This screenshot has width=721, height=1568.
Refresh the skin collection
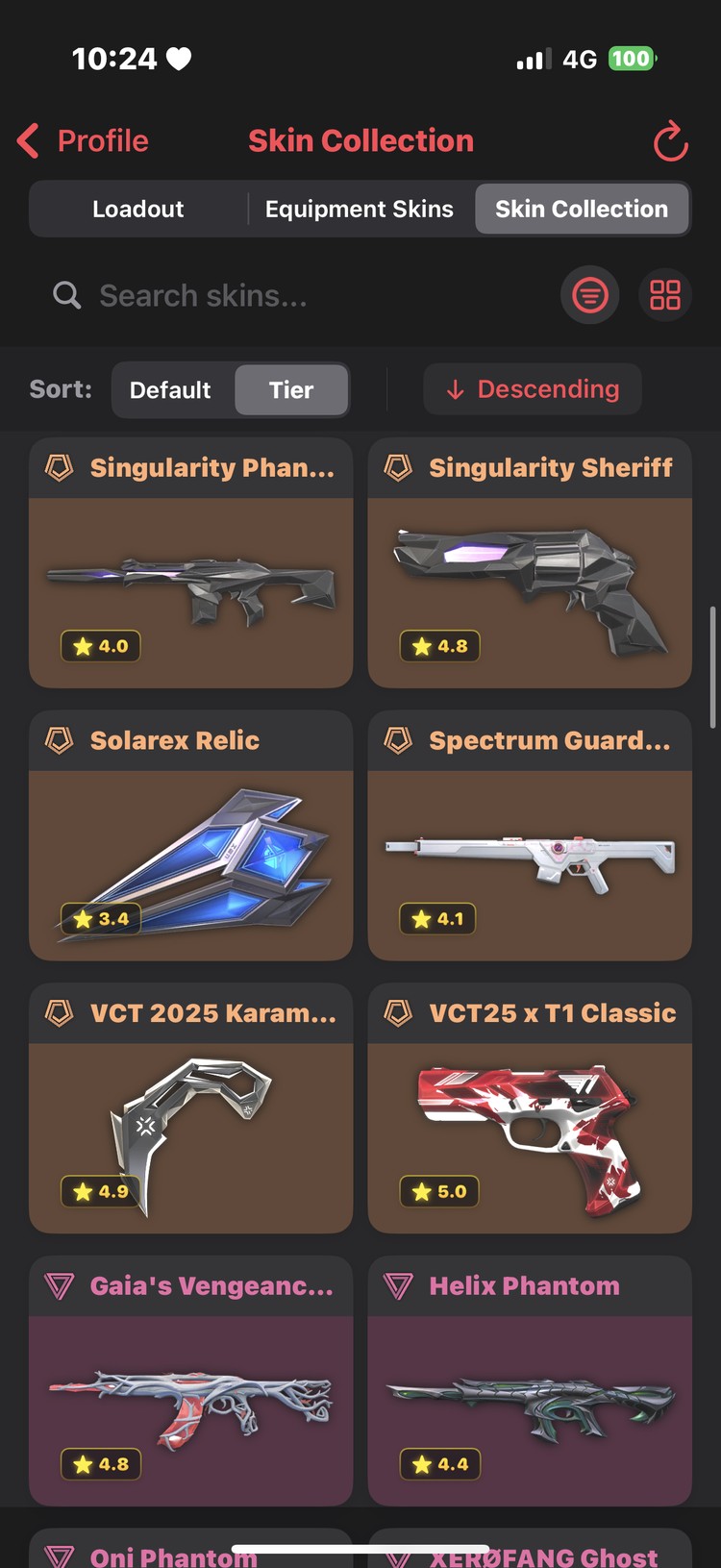click(670, 142)
